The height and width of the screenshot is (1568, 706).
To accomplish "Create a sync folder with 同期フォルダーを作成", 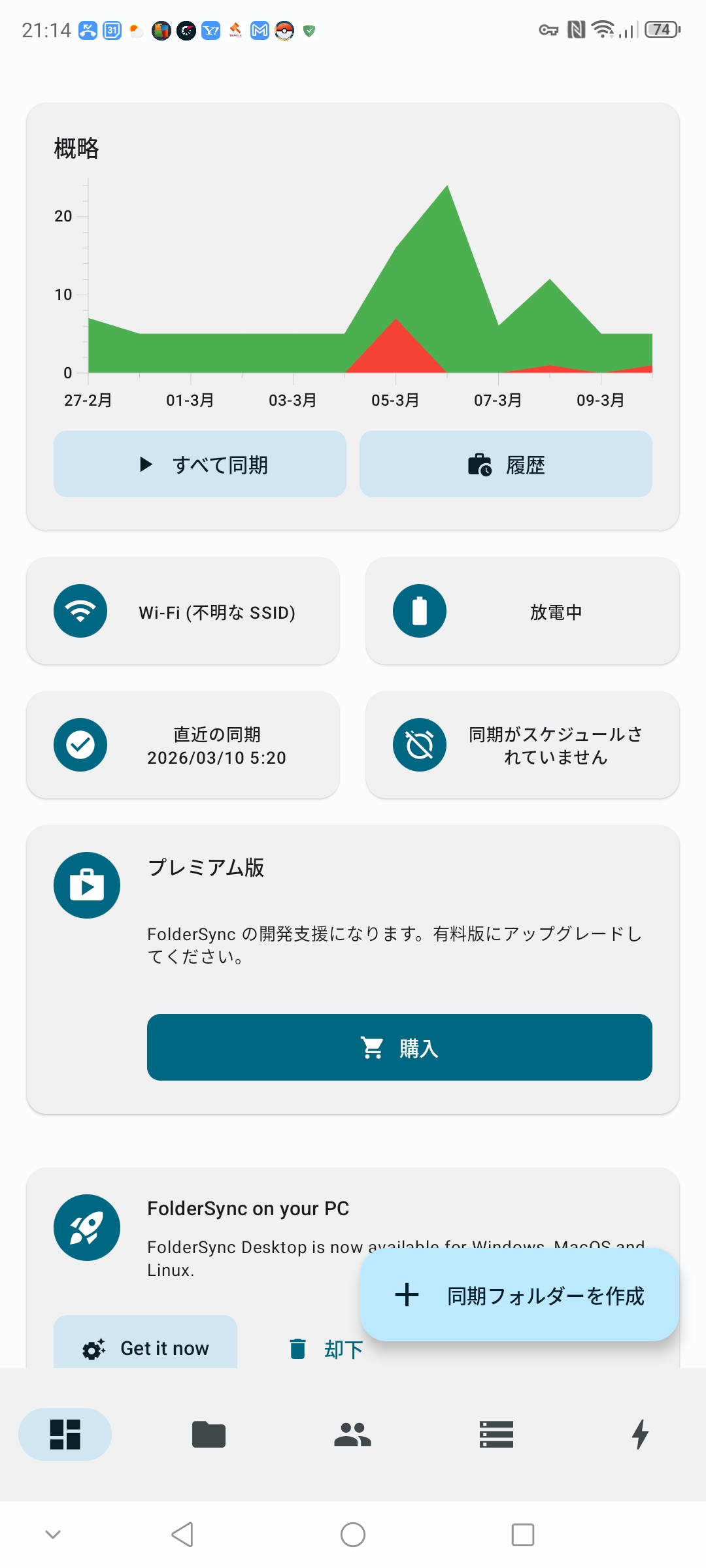I will 520,1295.
